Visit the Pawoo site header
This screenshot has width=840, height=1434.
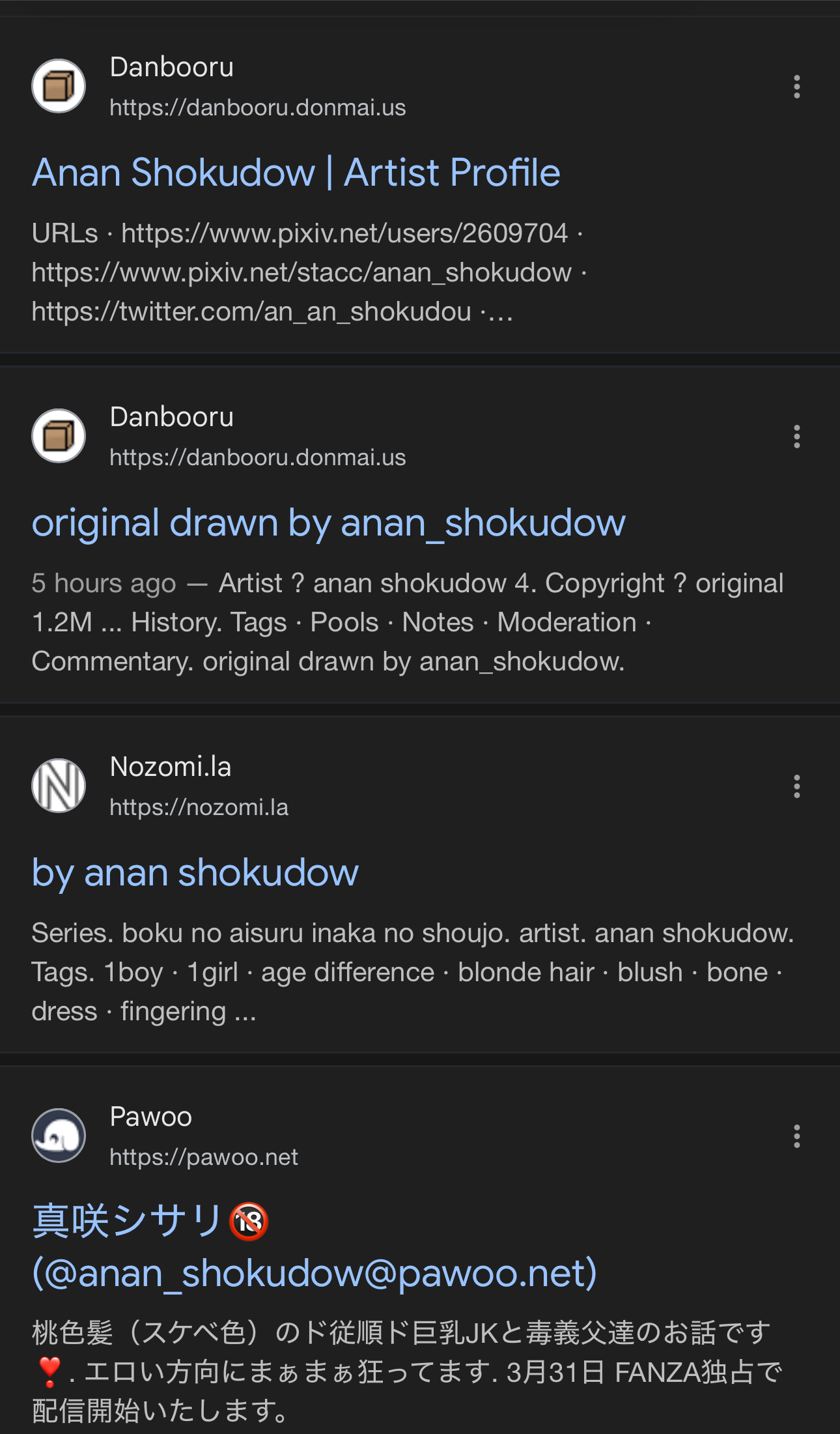point(165,1136)
